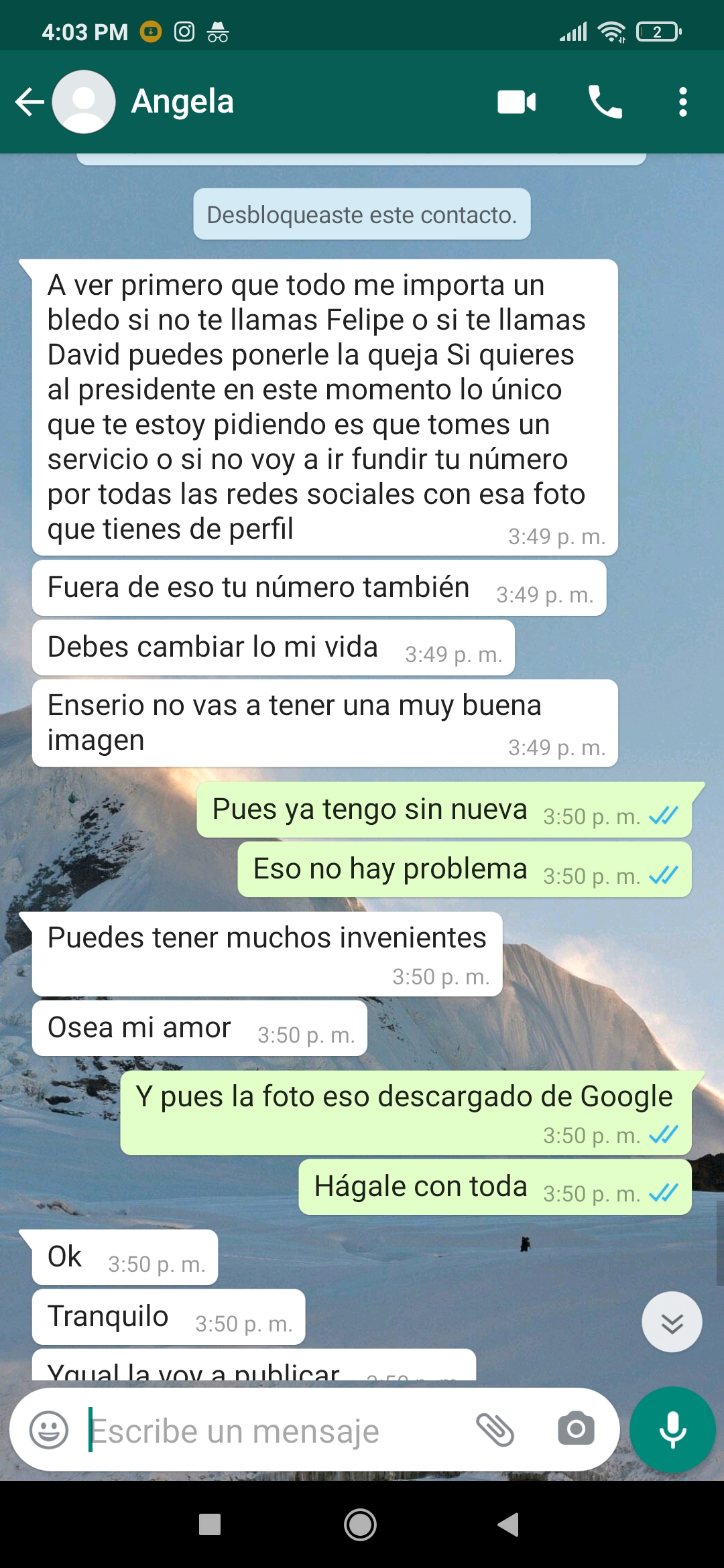Open Angela's contact info from the header
724x1568 pixels.
click(182, 102)
